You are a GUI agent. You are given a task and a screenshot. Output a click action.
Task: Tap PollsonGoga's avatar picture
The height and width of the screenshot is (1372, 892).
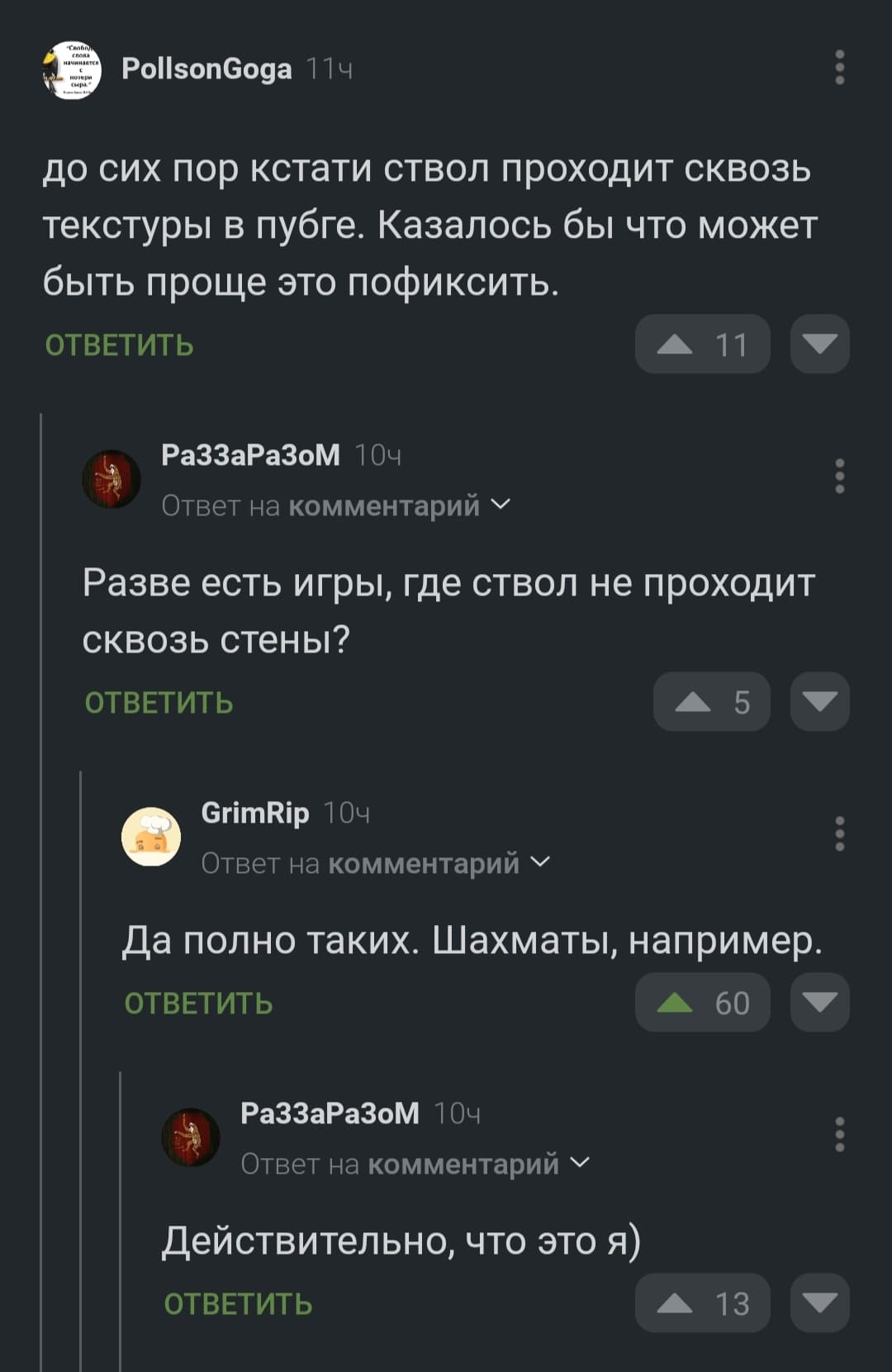[72, 69]
